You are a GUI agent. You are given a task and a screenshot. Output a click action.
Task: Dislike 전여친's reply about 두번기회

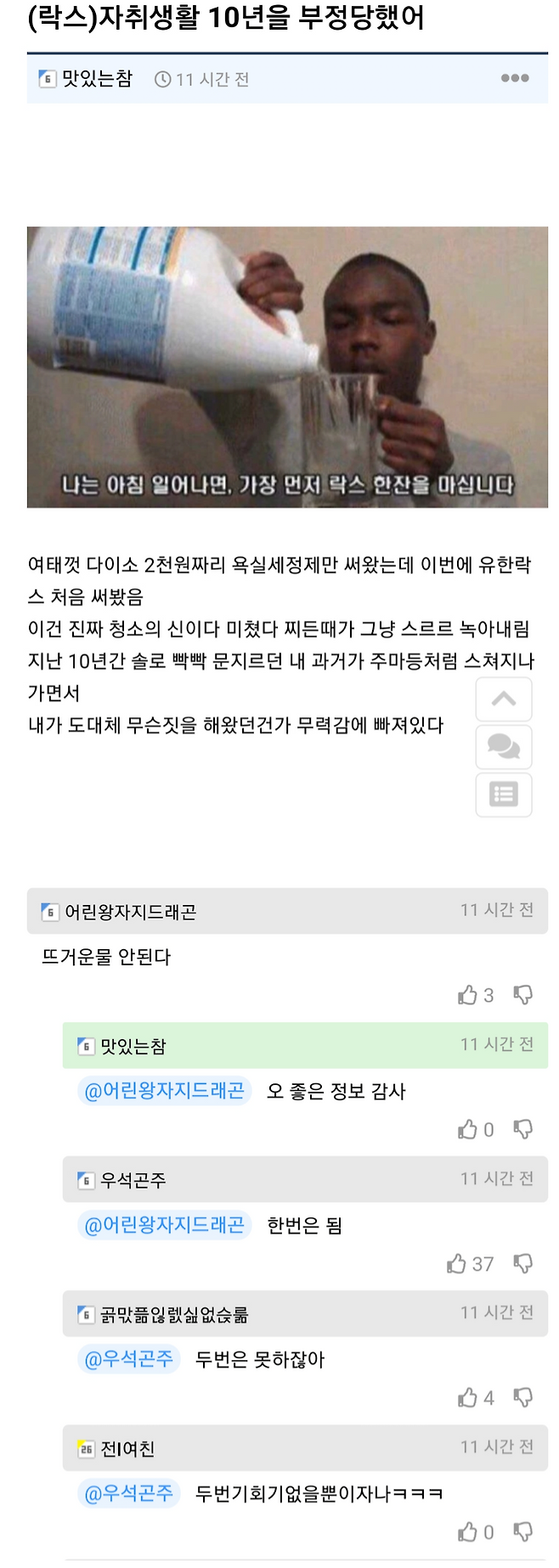[x=523, y=1531]
